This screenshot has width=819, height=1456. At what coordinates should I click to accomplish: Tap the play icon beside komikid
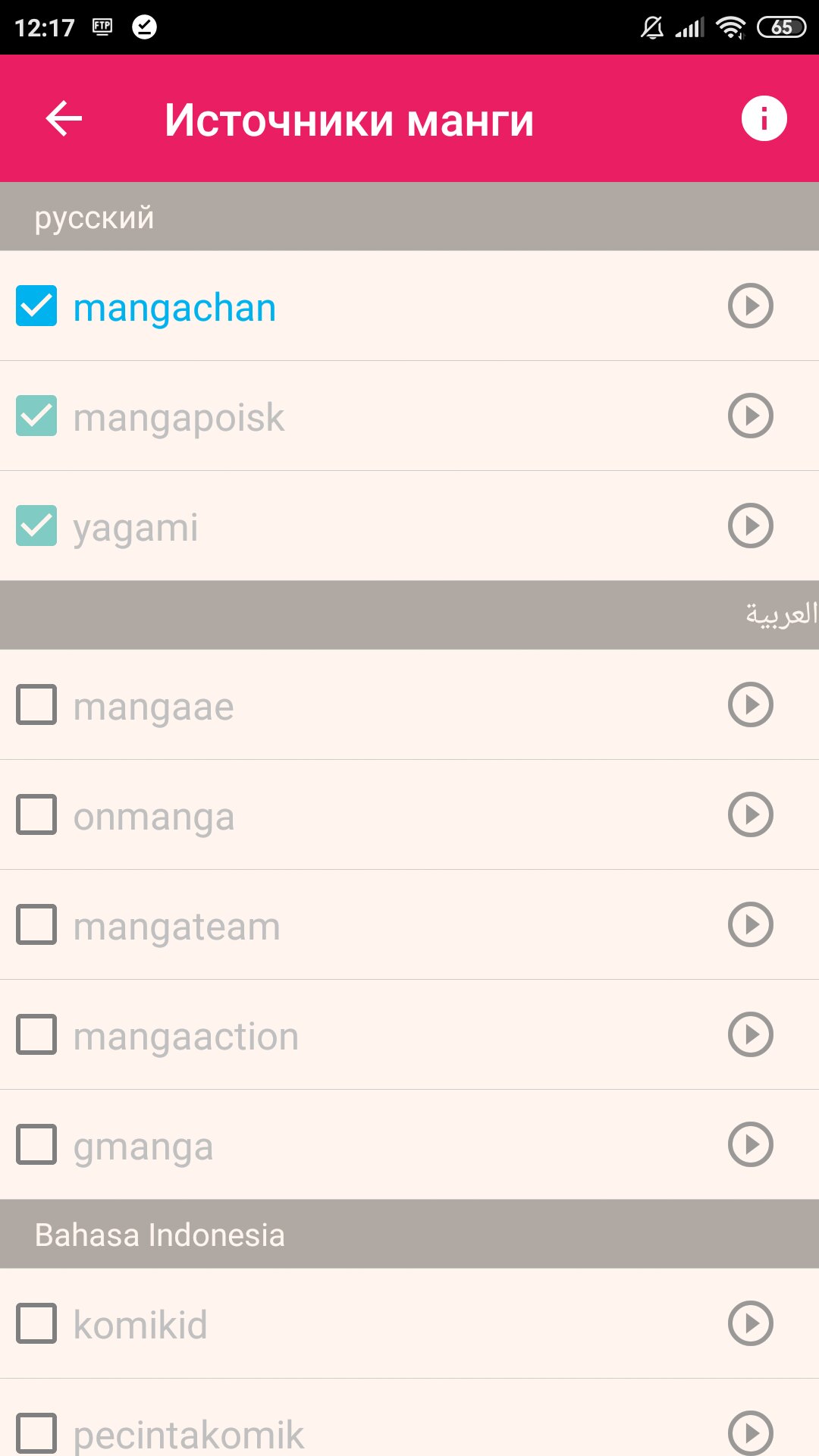[x=751, y=1323]
